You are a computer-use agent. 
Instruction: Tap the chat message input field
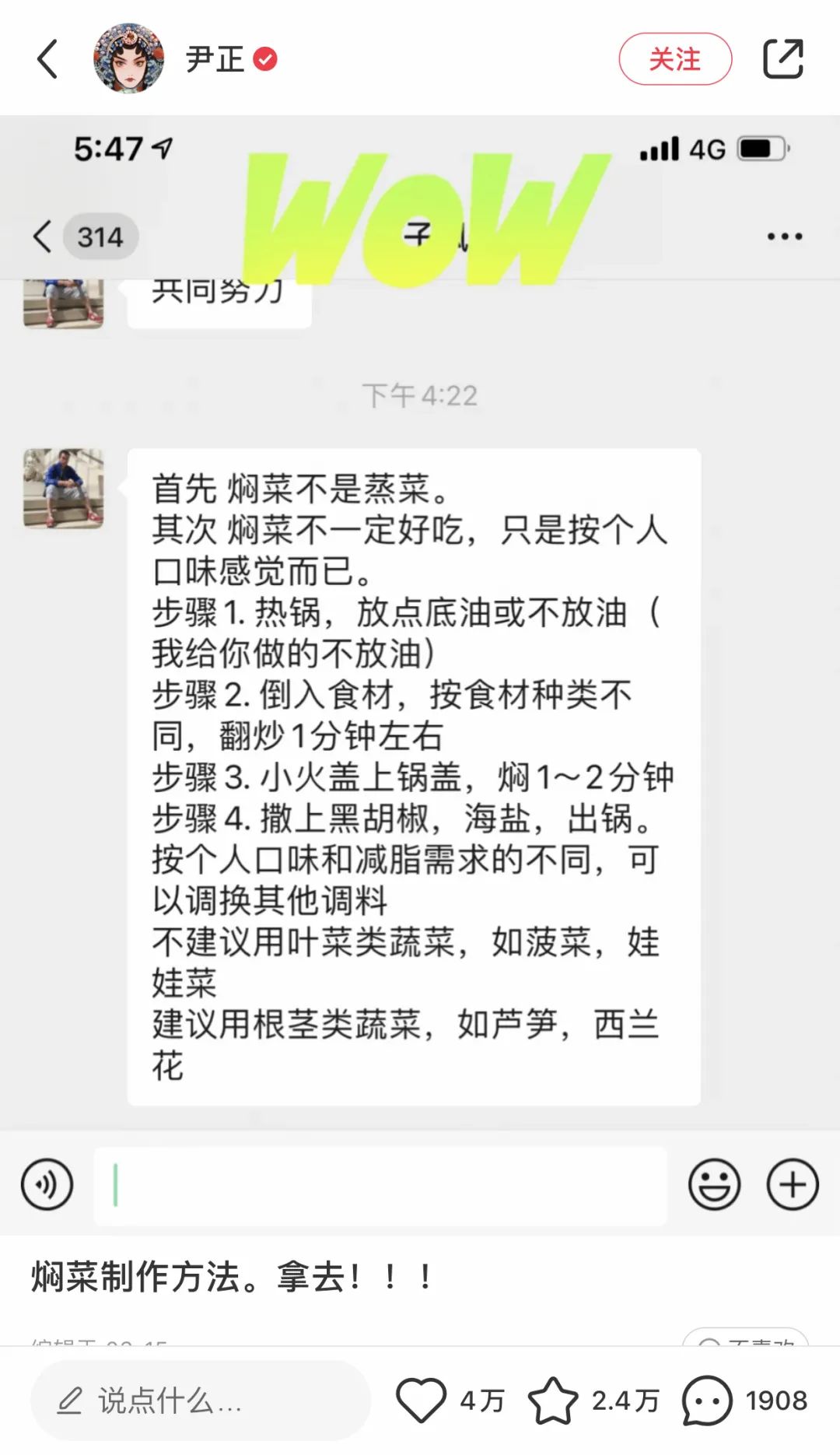pyautogui.click(x=381, y=1184)
